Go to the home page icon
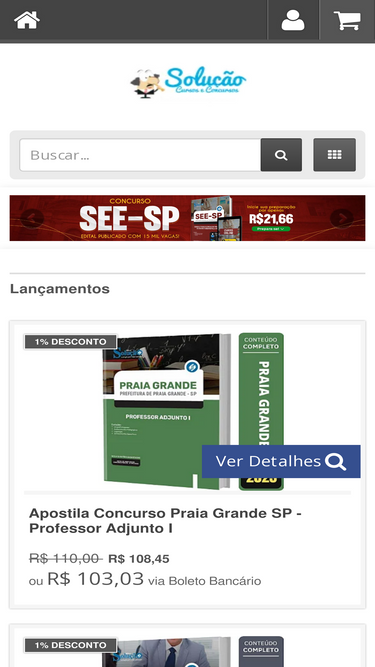The width and height of the screenshot is (375, 667). point(27,20)
